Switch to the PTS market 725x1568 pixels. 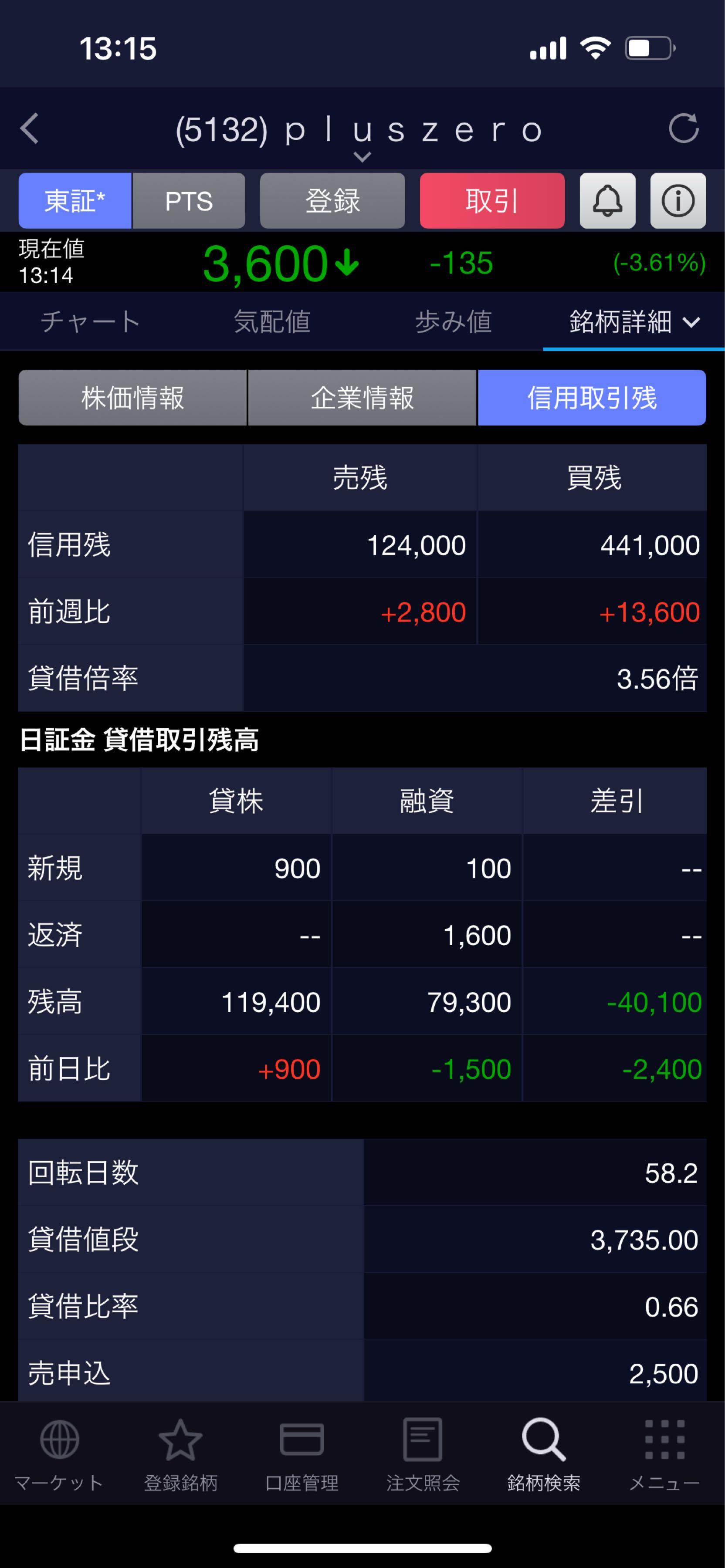(189, 201)
